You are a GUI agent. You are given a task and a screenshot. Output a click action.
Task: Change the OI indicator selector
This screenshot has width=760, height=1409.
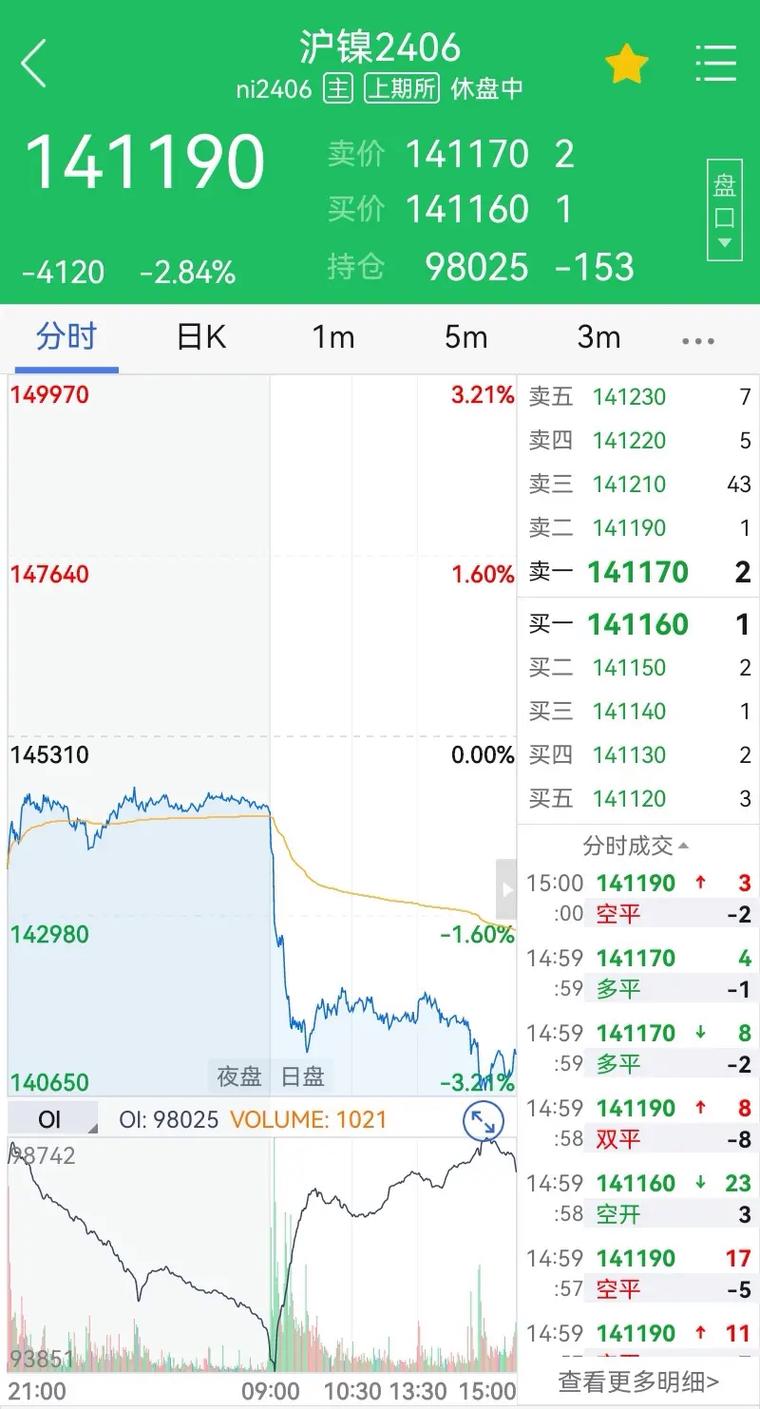pyautogui.click(x=53, y=1119)
